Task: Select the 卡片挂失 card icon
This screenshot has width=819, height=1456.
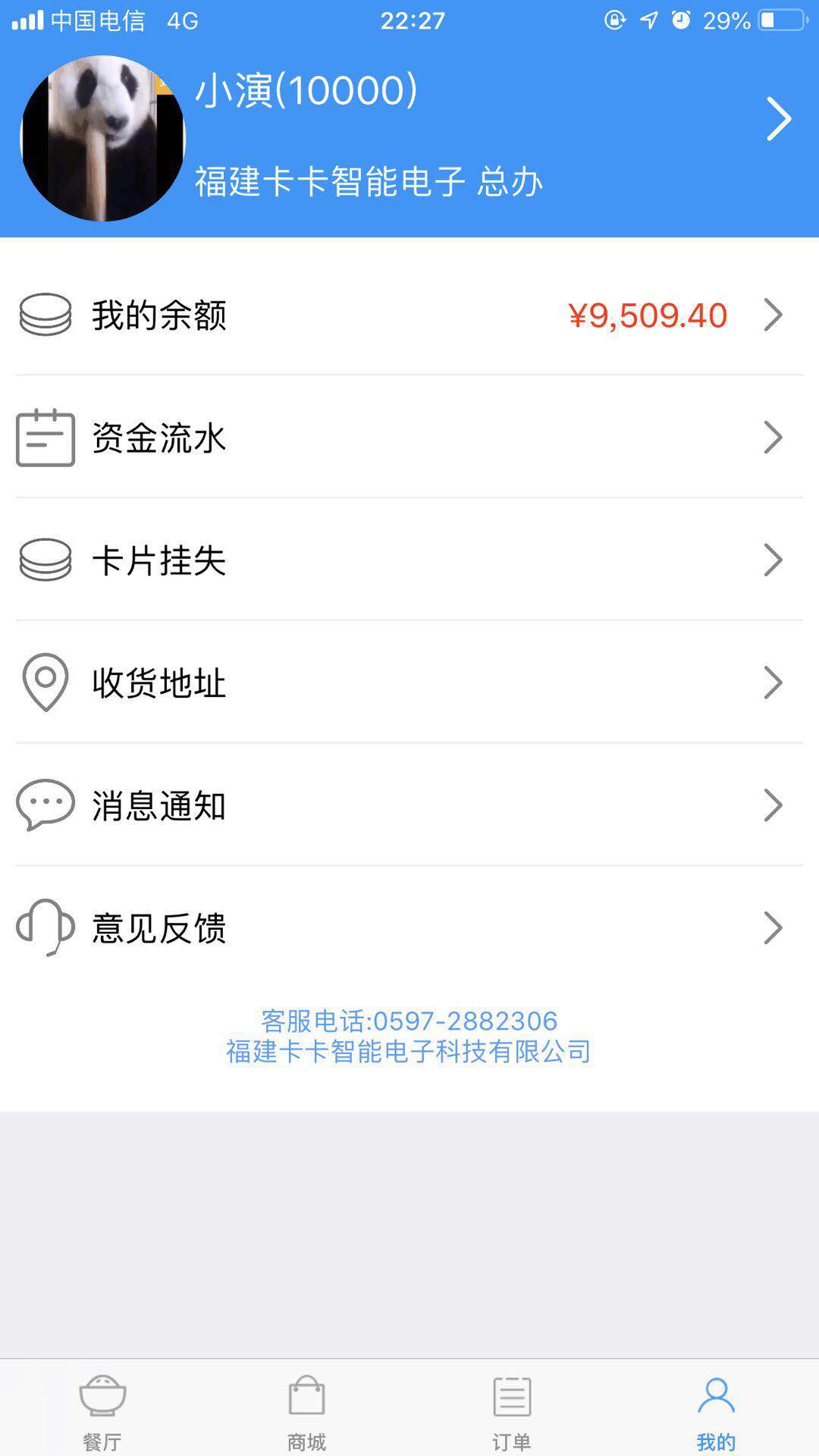Action: (x=45, y=561)
